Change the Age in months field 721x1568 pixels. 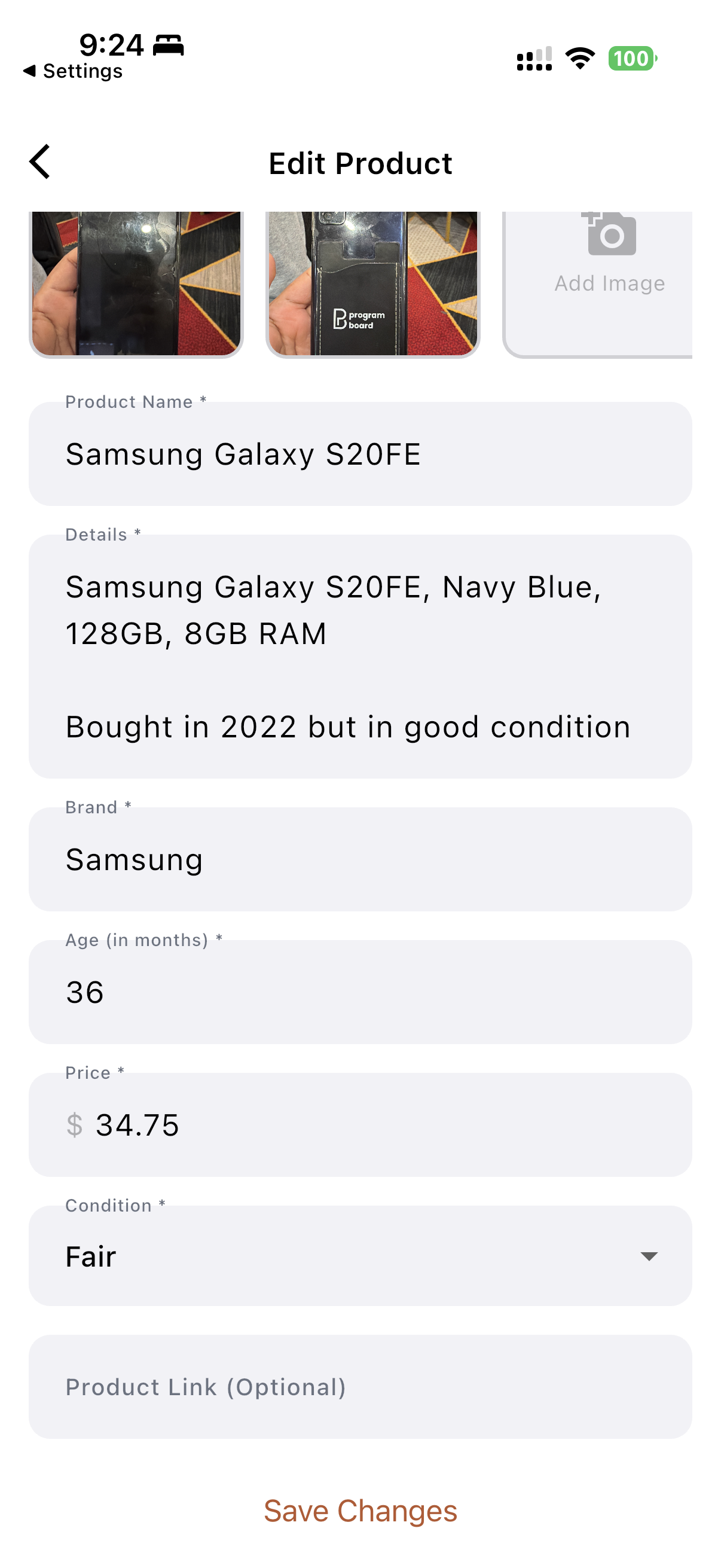click(x=360, y=992)
